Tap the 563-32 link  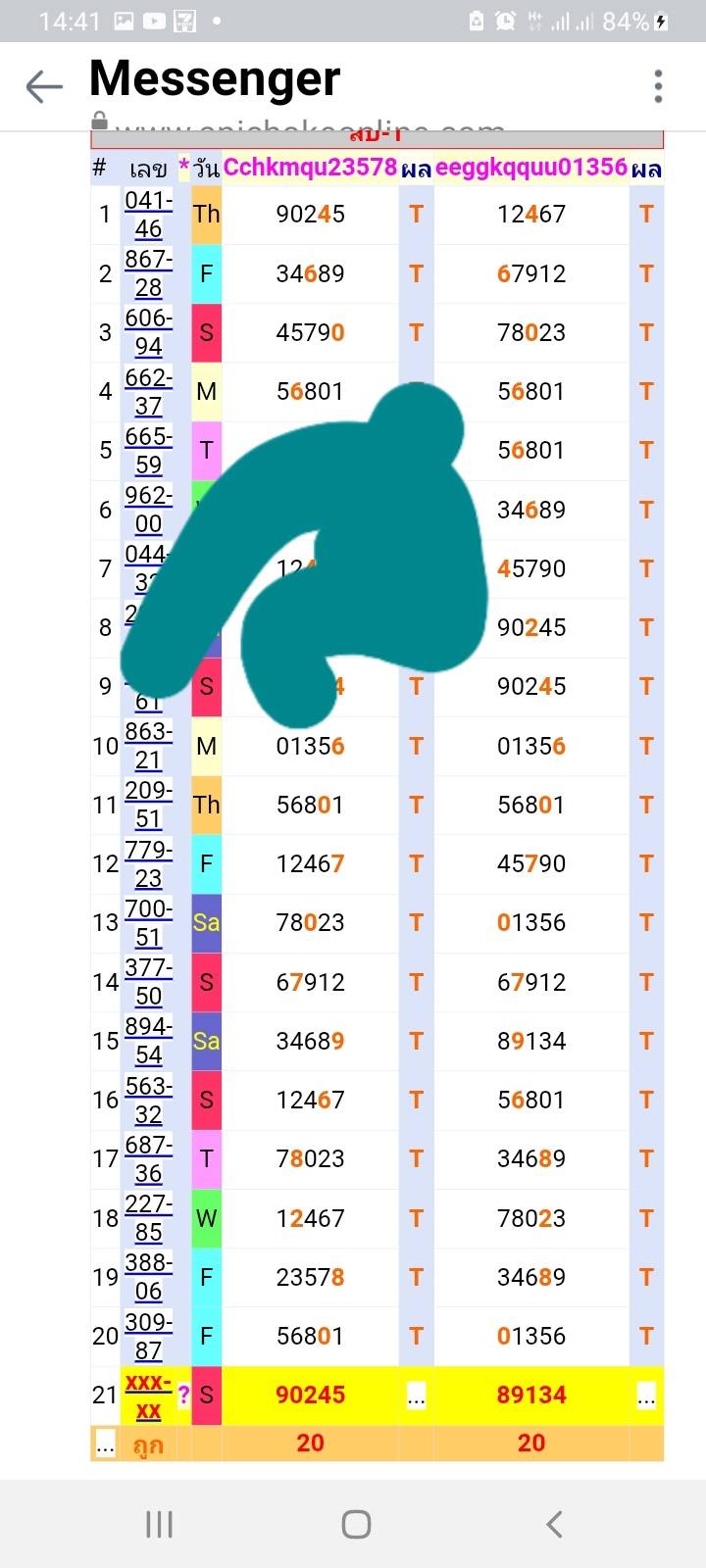(148, 1100)
